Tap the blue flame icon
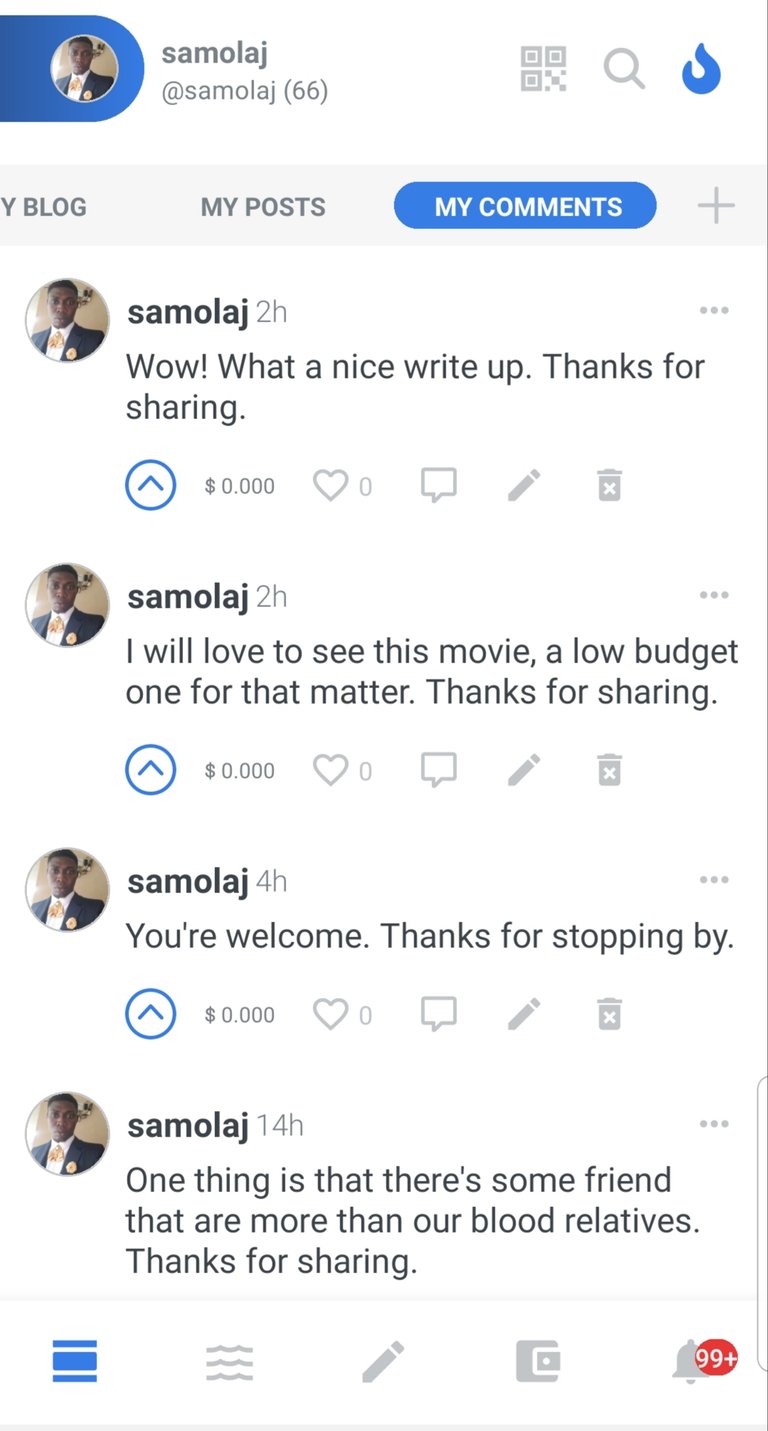The width and height of the screenshot is (768, 1431). point(701,70)
